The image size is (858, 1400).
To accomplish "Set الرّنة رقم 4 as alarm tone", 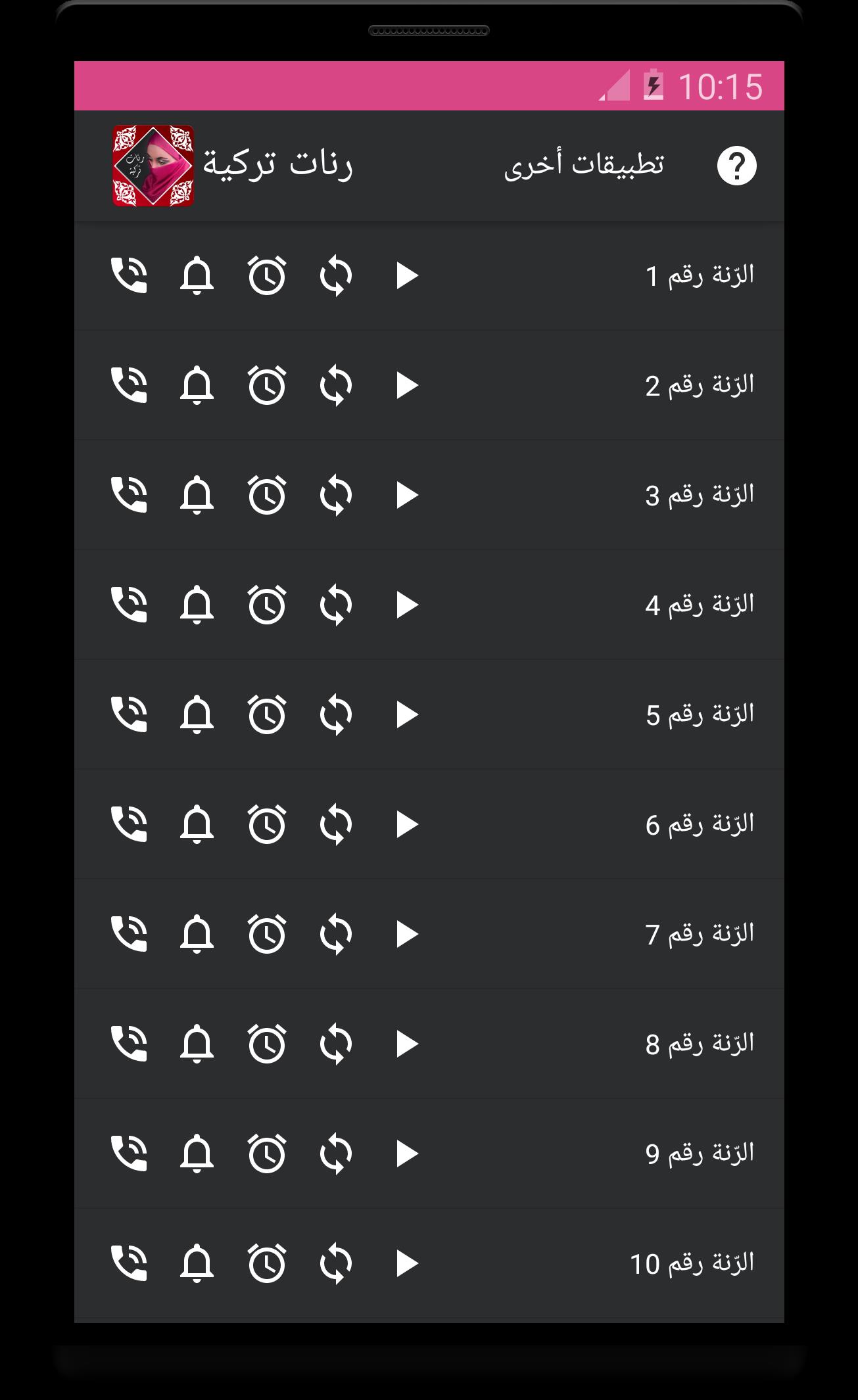I will 267,605.
